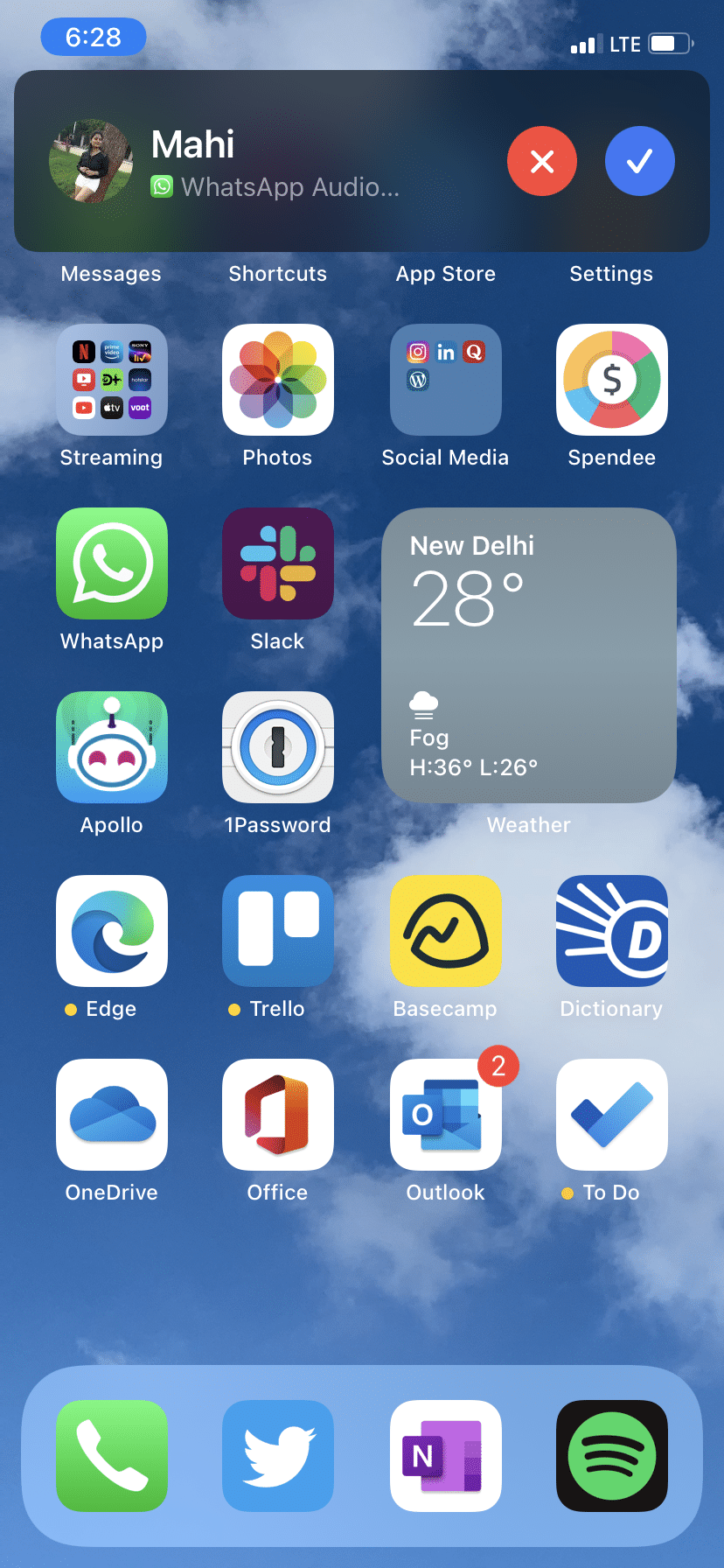Screen dimensions: 724x1568
Task: Open 1Password
Action: click(278, 747)
